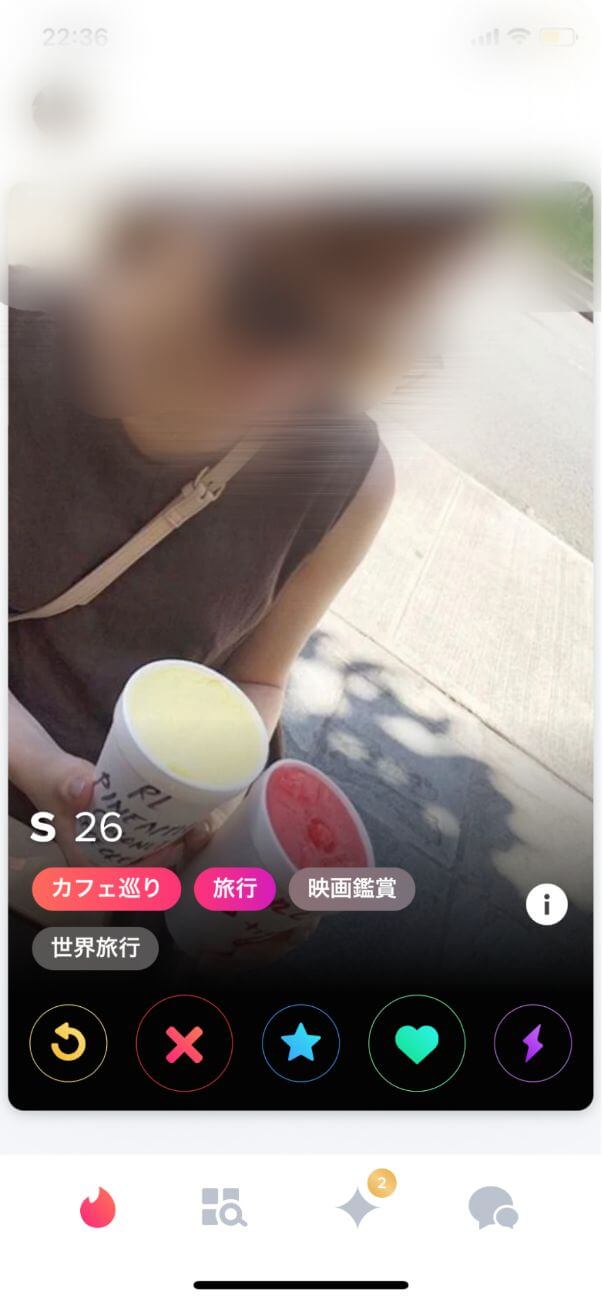602x1302 pixels.
Task: Select the 映画鑑賞 interest chip
Action: click(x=352, y=889)
